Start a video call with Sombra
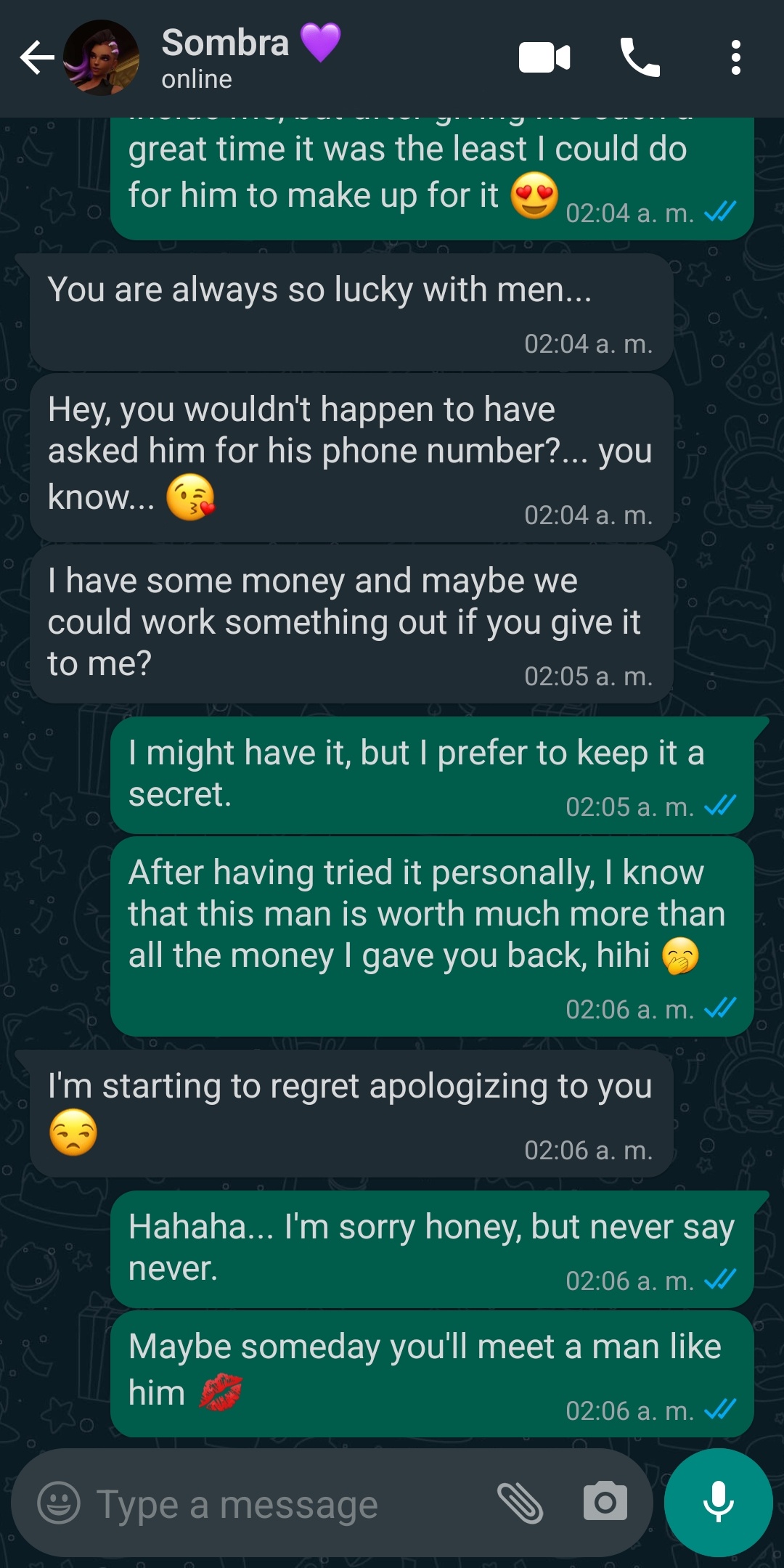The image size is (784, 1568). point(544,58)
